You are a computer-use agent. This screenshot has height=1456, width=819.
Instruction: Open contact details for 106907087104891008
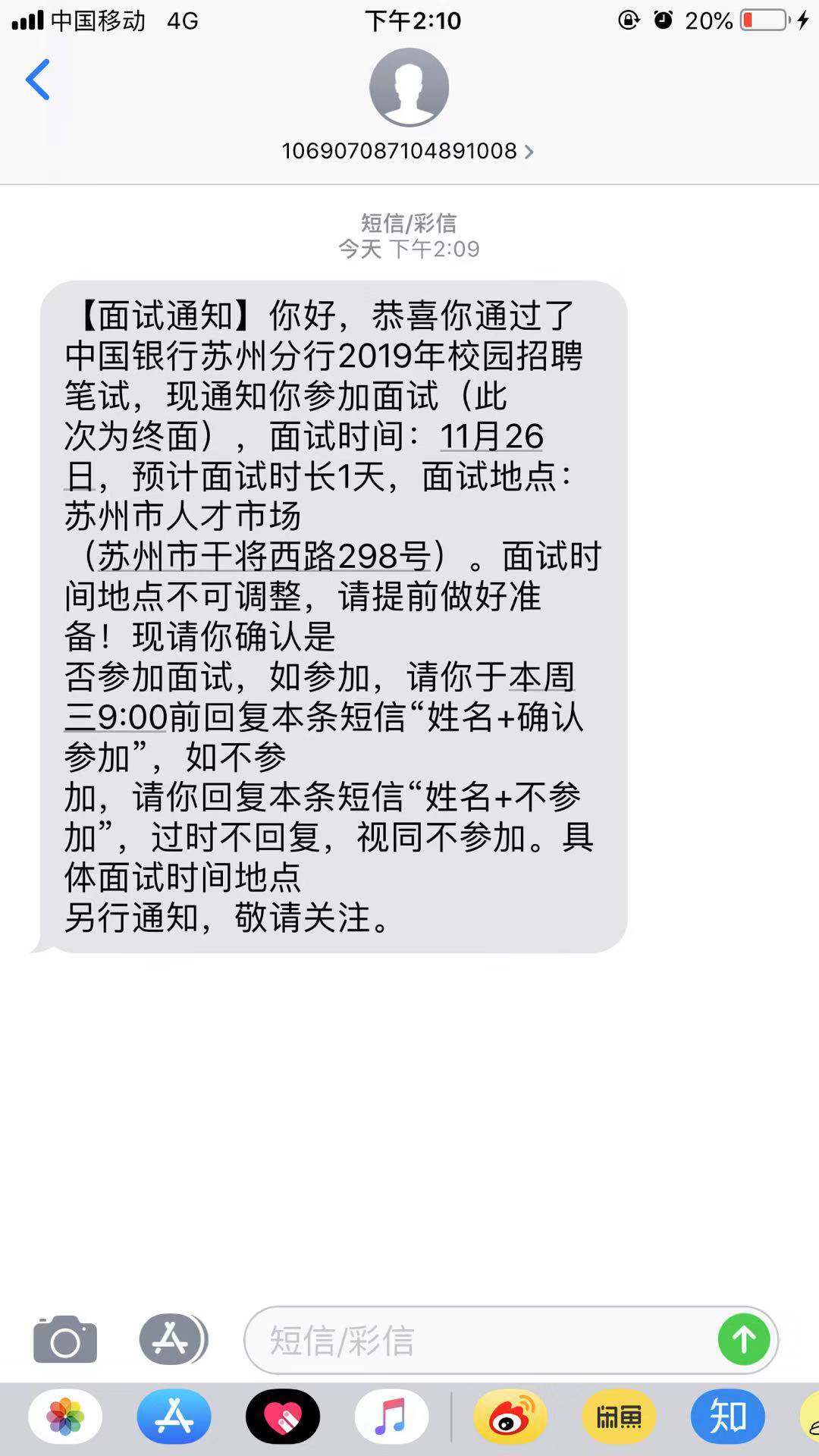tap(408, 151)
